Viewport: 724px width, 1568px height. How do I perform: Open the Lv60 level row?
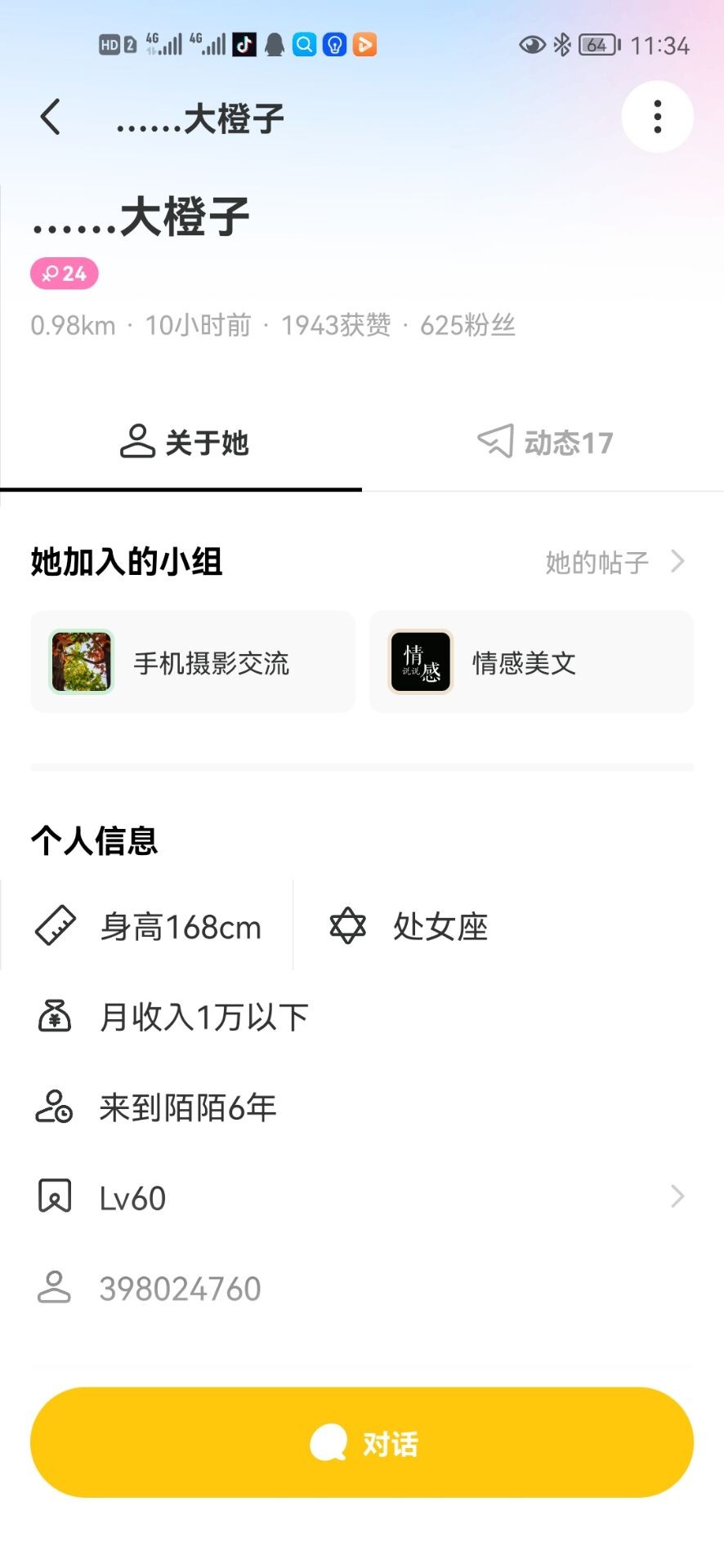tap(361, 1198)
